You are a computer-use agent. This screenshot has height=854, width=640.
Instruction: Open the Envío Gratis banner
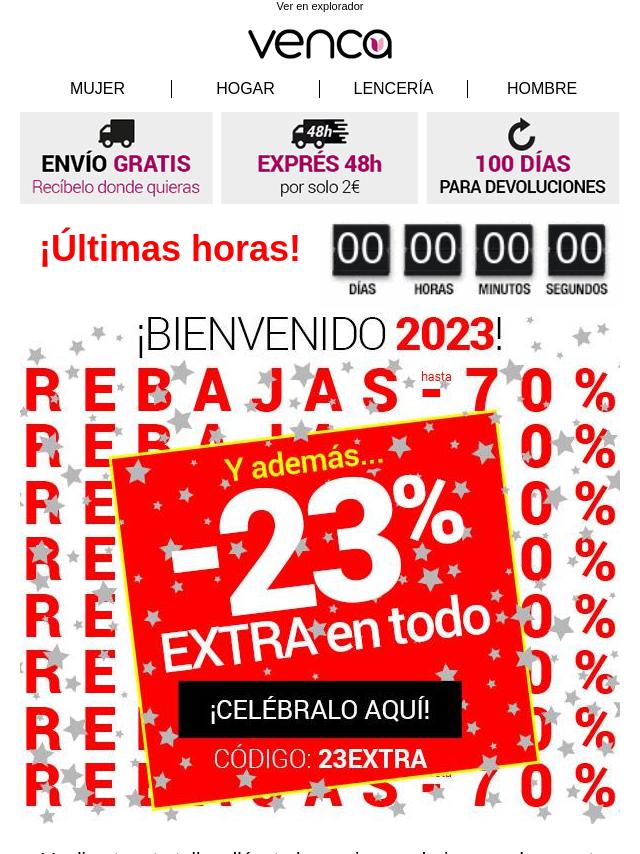pos(116,158)
